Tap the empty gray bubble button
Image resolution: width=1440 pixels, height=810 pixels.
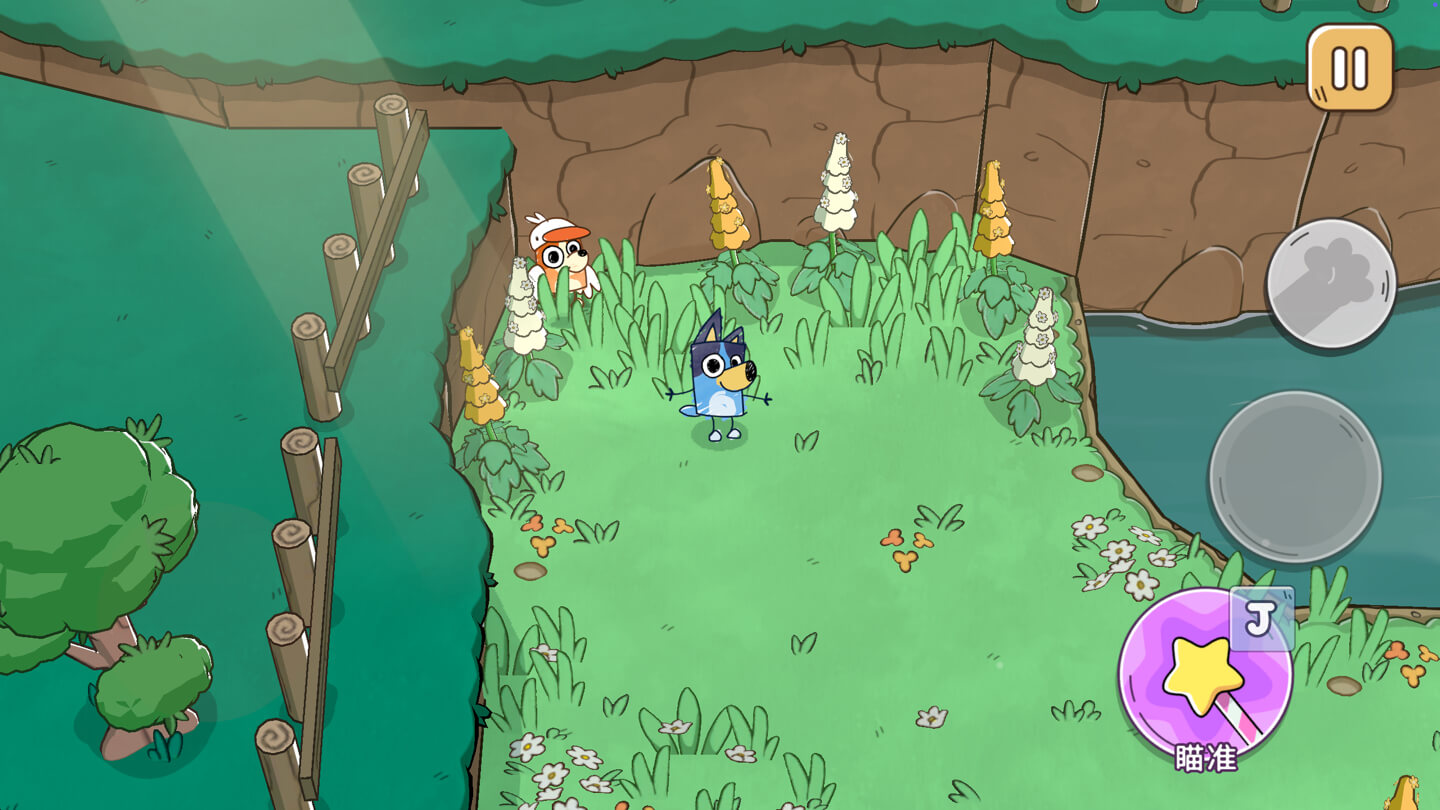coord(1295,477)
